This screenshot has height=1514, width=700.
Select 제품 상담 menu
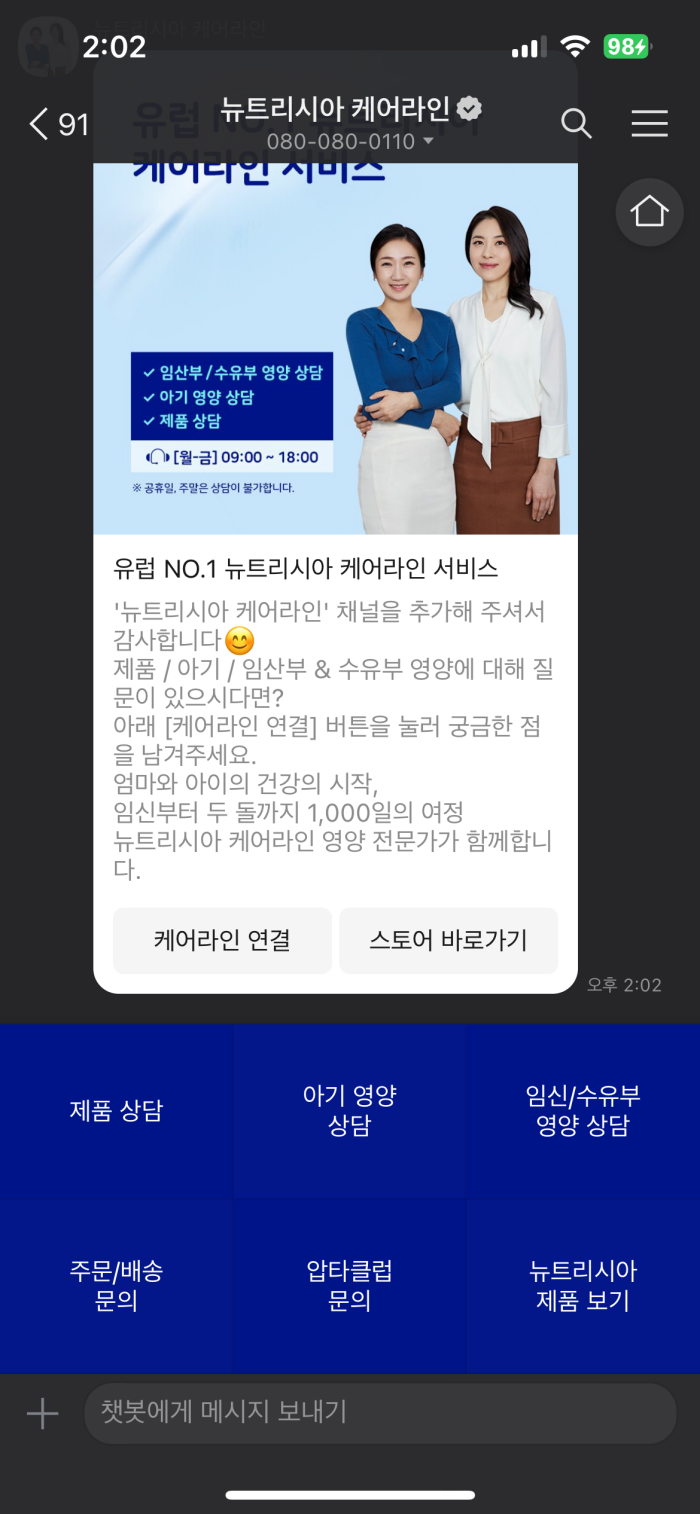click(116, 1110)
